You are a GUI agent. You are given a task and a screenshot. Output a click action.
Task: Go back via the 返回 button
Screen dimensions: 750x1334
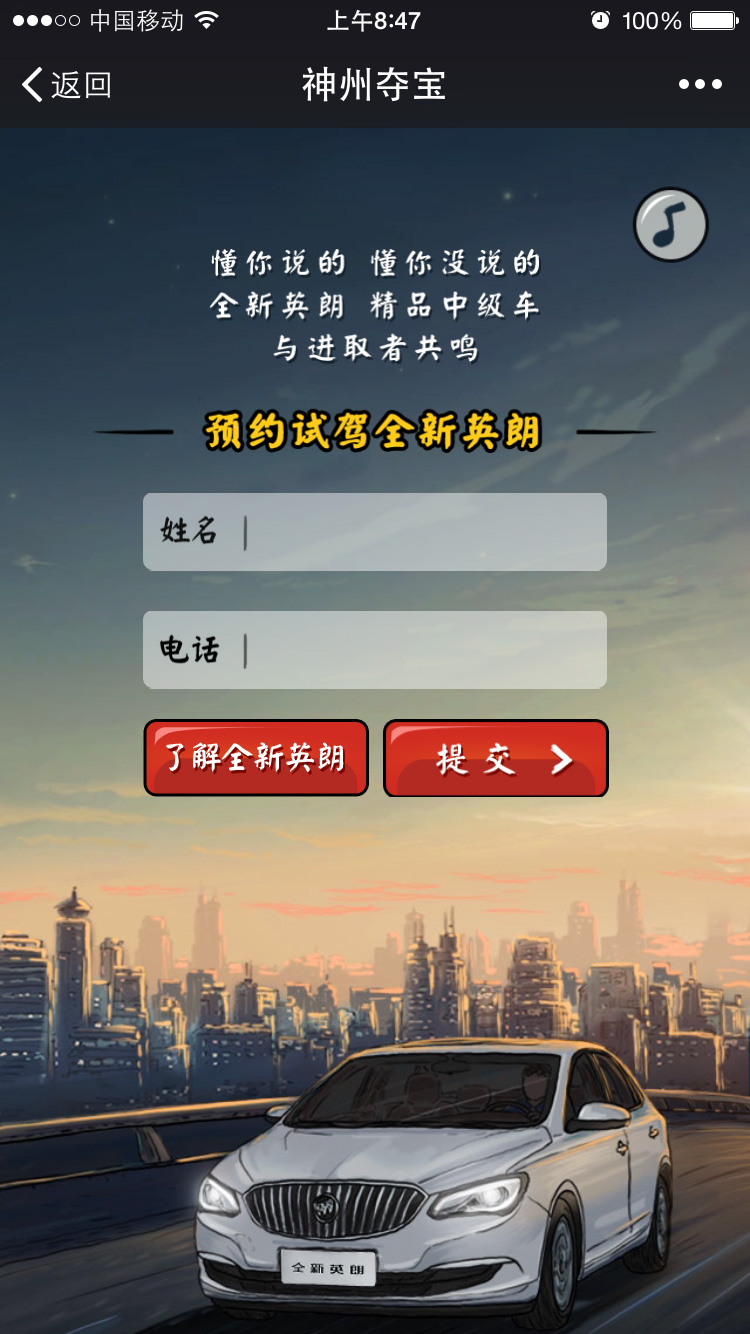click(x=66, y=85)
